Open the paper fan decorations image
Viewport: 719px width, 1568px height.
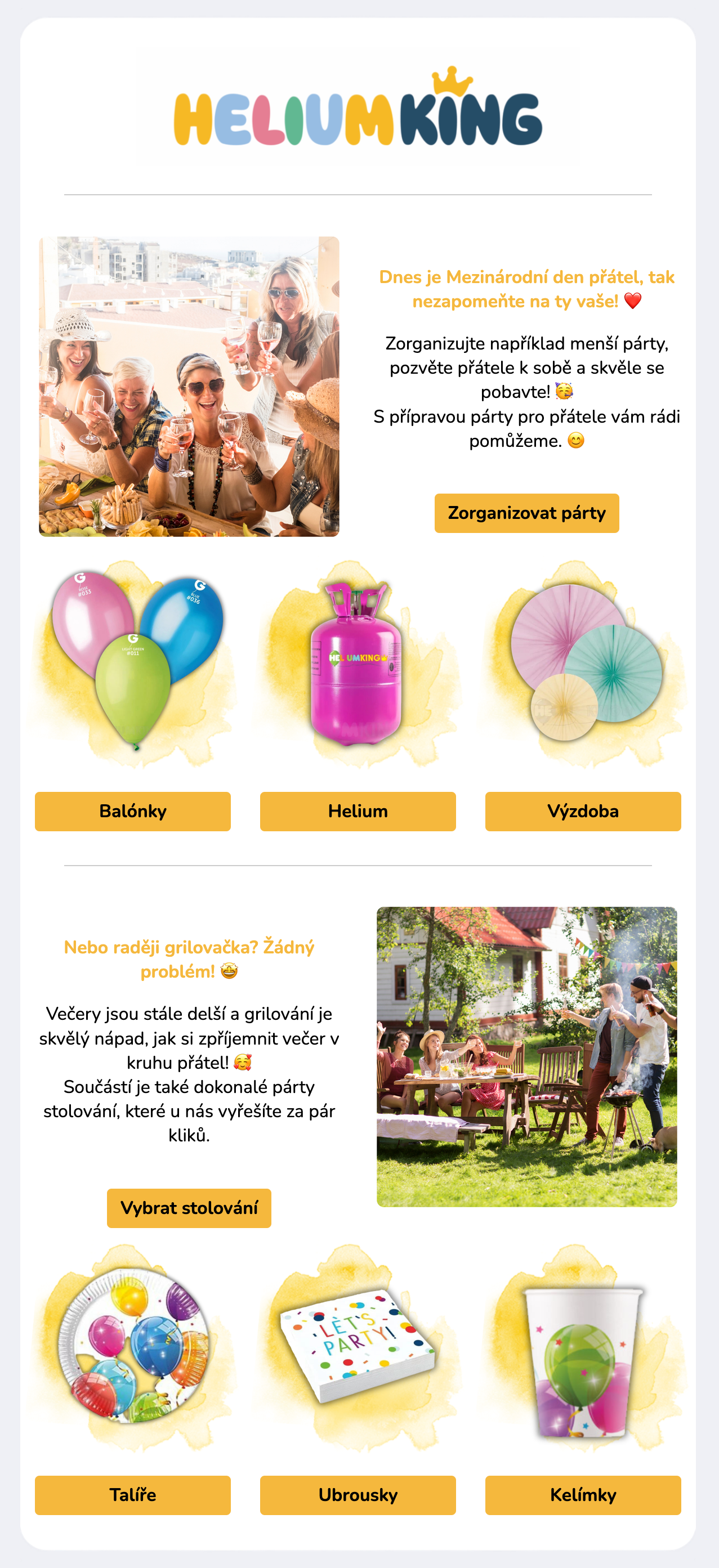584,662
